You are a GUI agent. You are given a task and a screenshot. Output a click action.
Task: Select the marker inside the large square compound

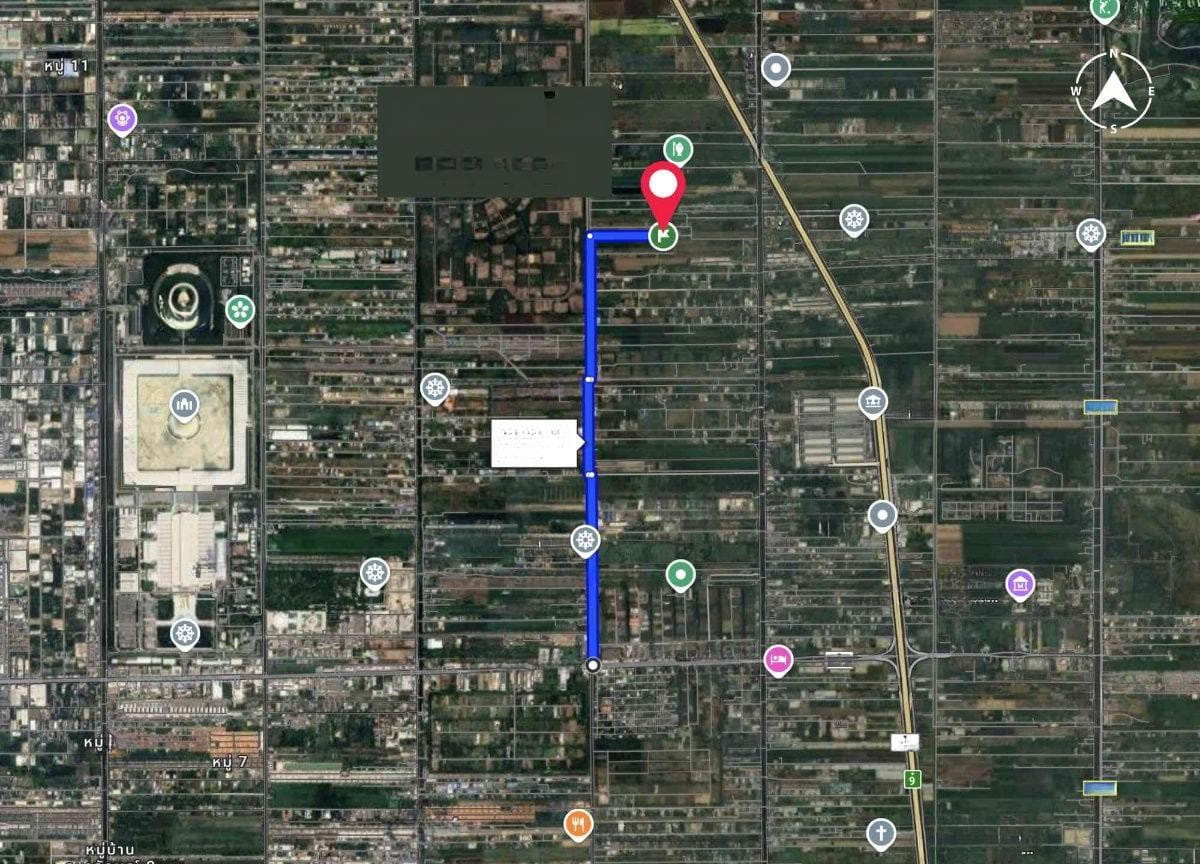[x=184, y=405]
